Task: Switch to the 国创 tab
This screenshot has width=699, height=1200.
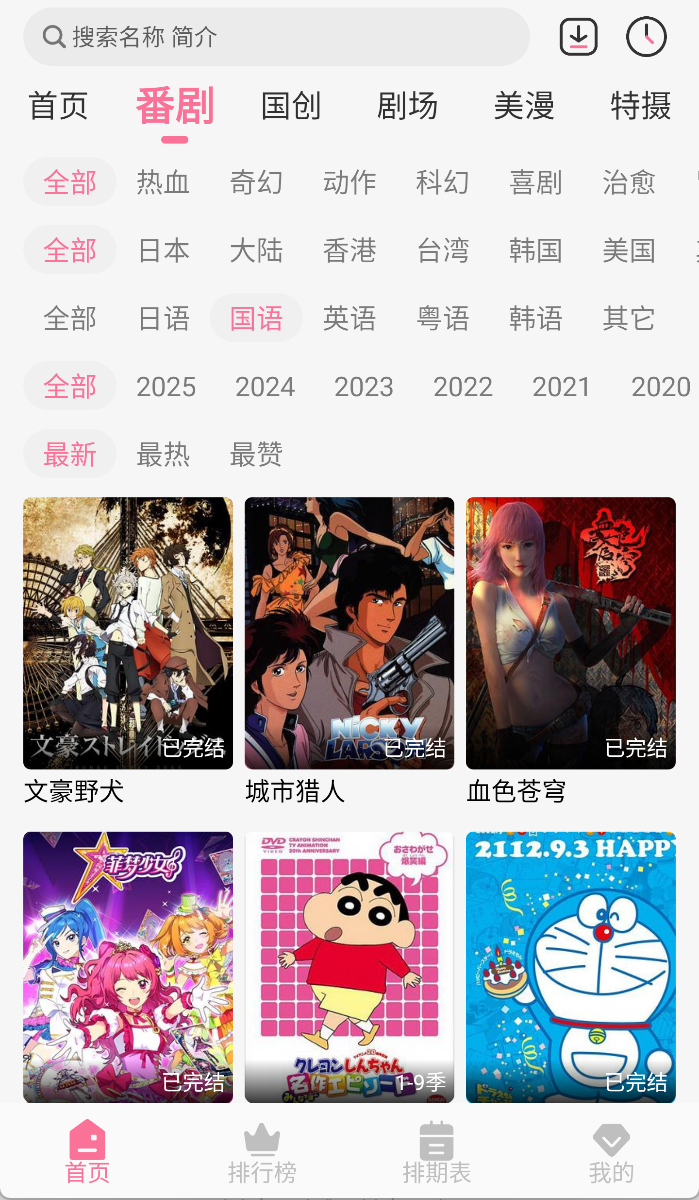Action: pos(291,106)
